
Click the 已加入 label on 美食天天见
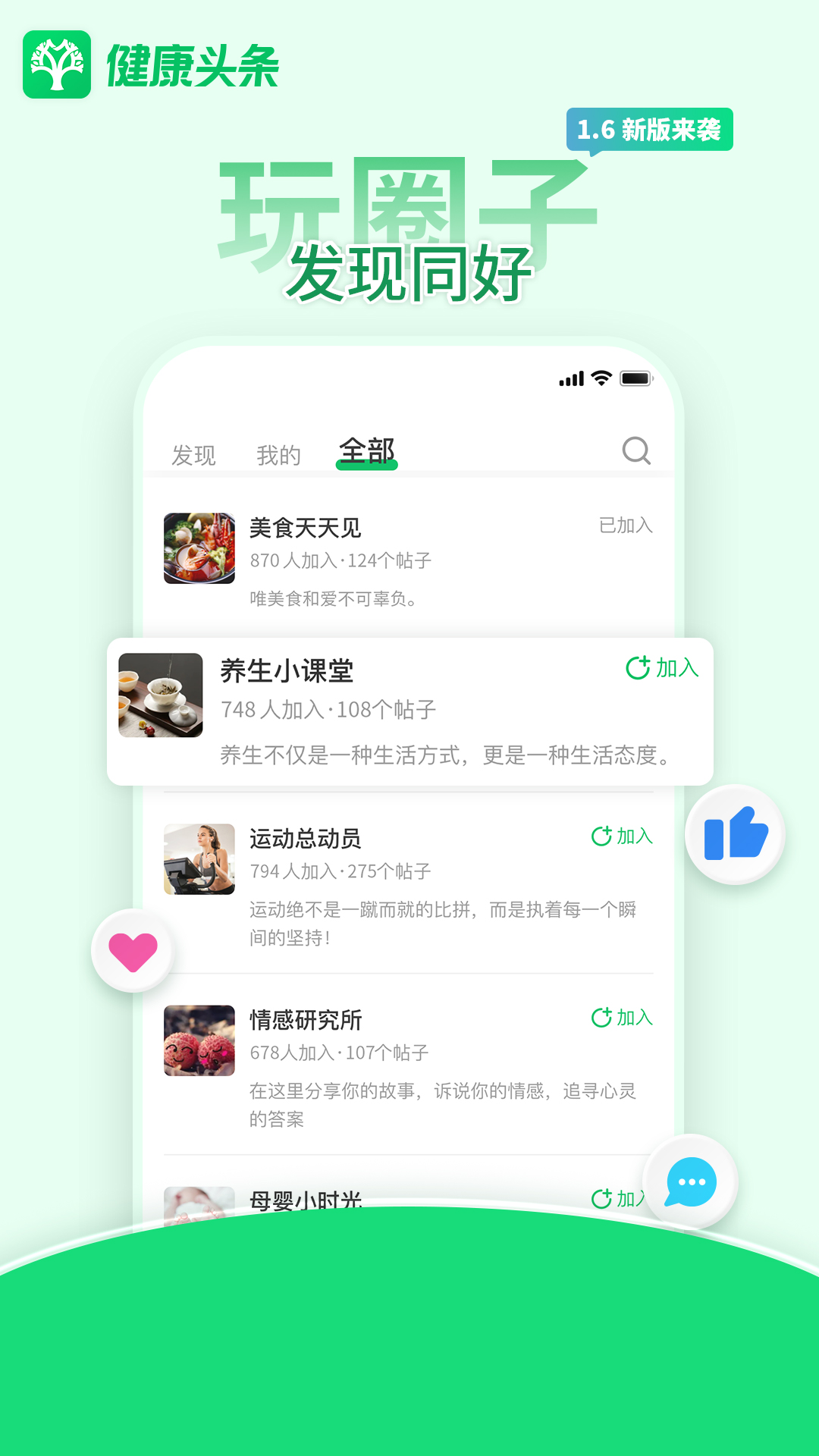point(624,526)
